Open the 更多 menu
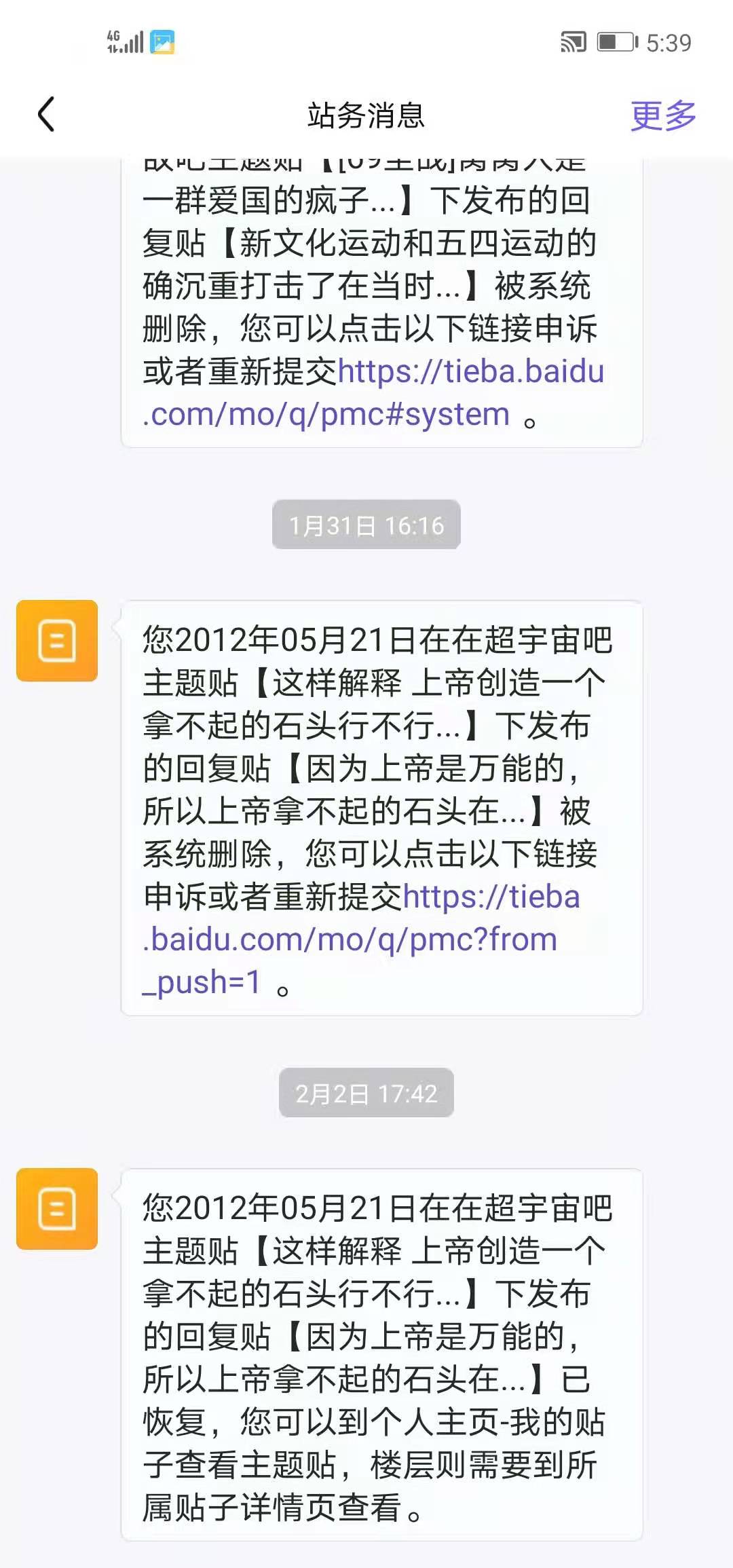 tap(663, 115)
